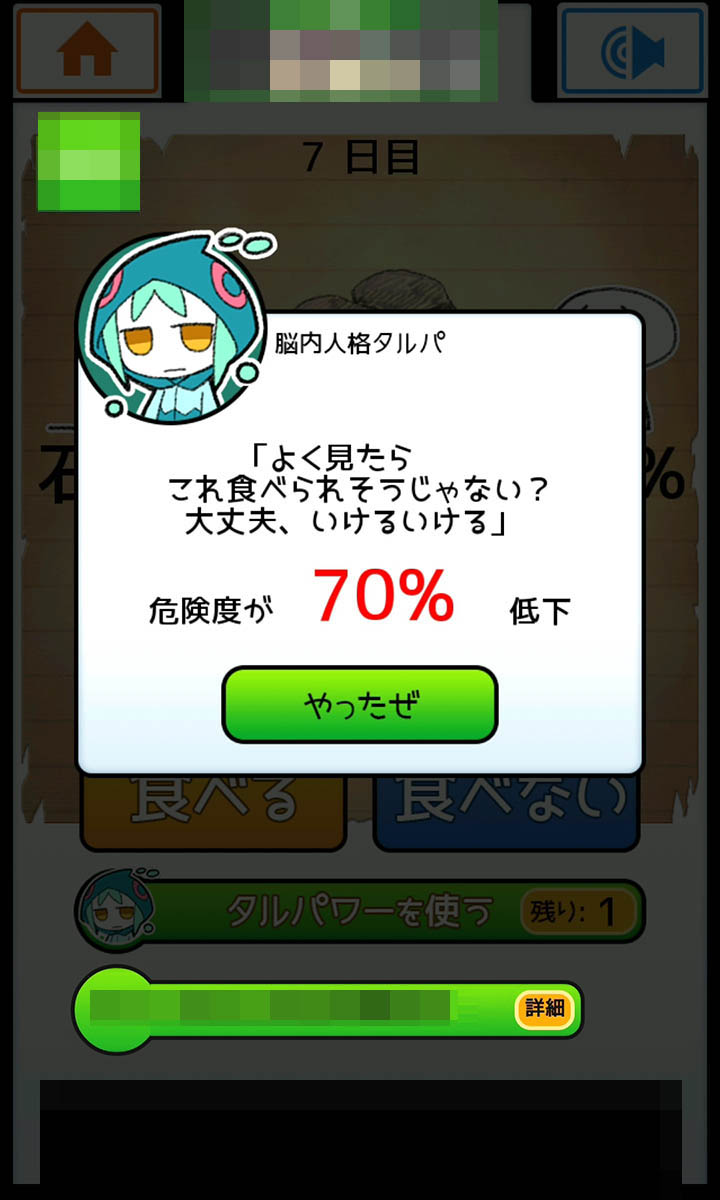720x1200 pixels.
Task: Select the 食べる button
Action: [213, 810]
